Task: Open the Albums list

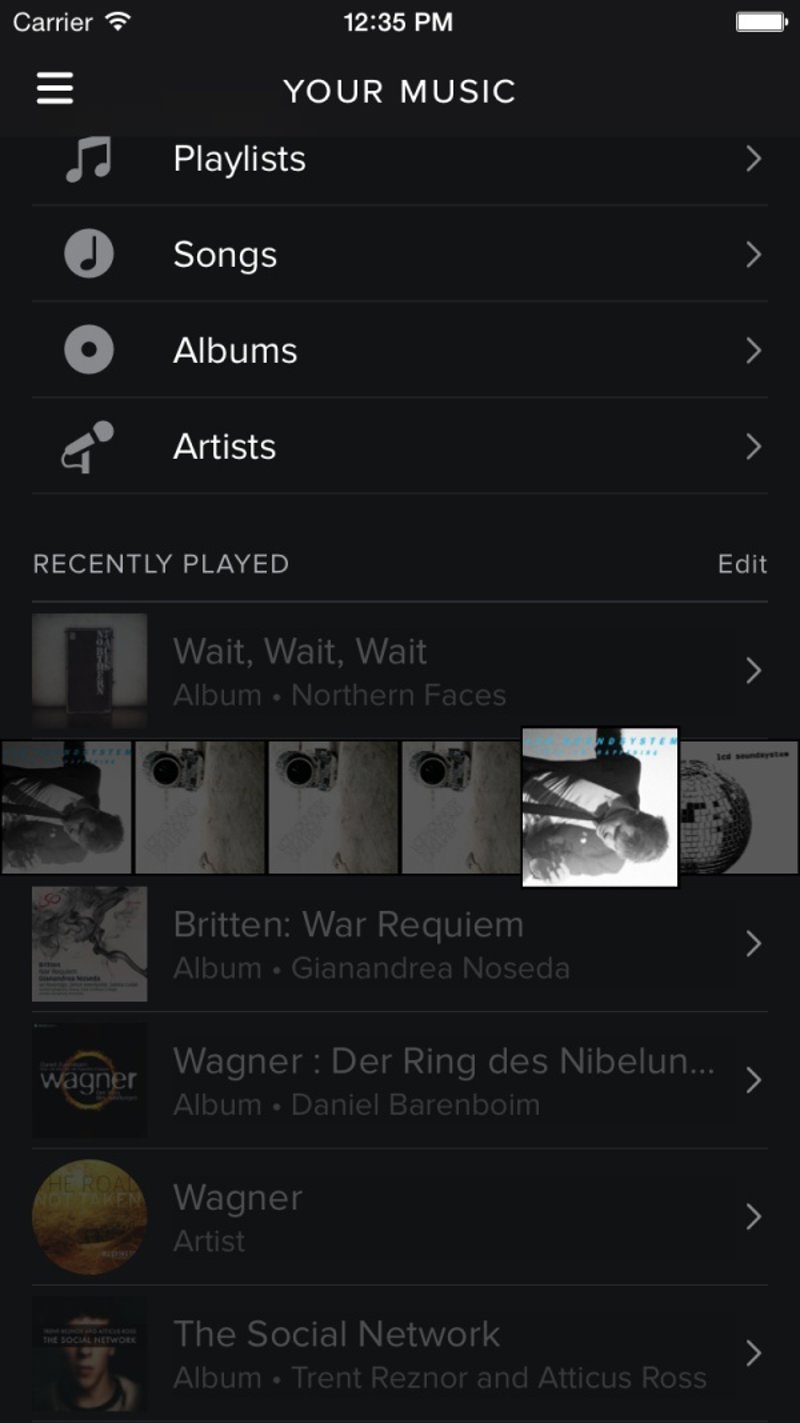Action: tap(400, 351)
